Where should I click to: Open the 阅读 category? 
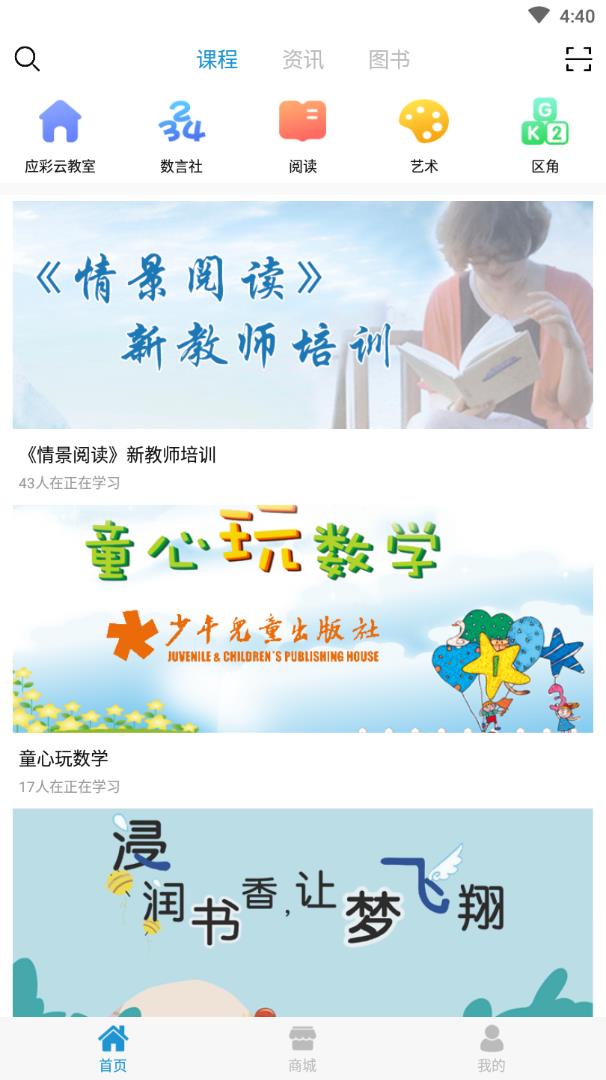tap(302, 137)
